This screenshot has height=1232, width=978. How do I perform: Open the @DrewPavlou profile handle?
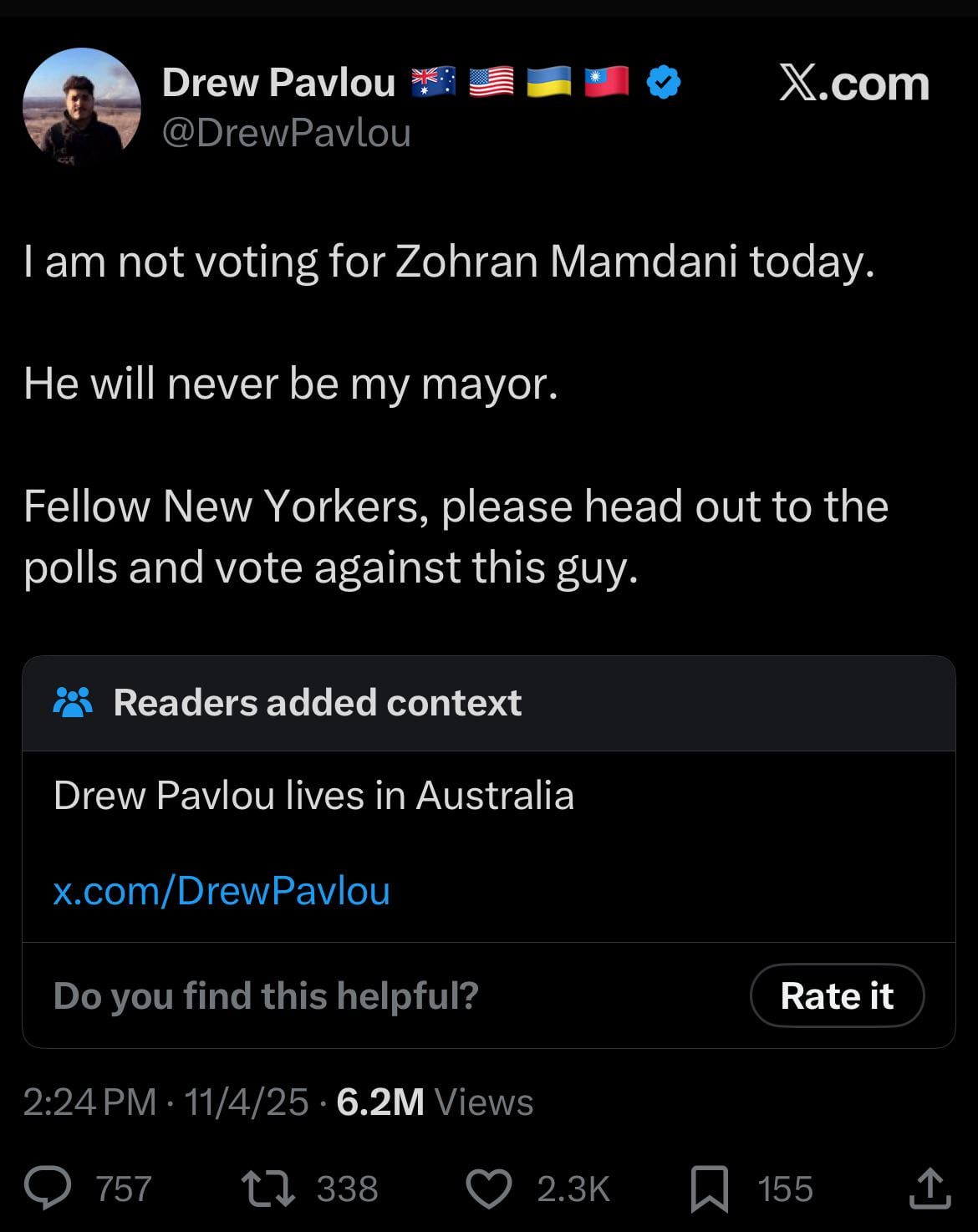click(x=286, y=133)
